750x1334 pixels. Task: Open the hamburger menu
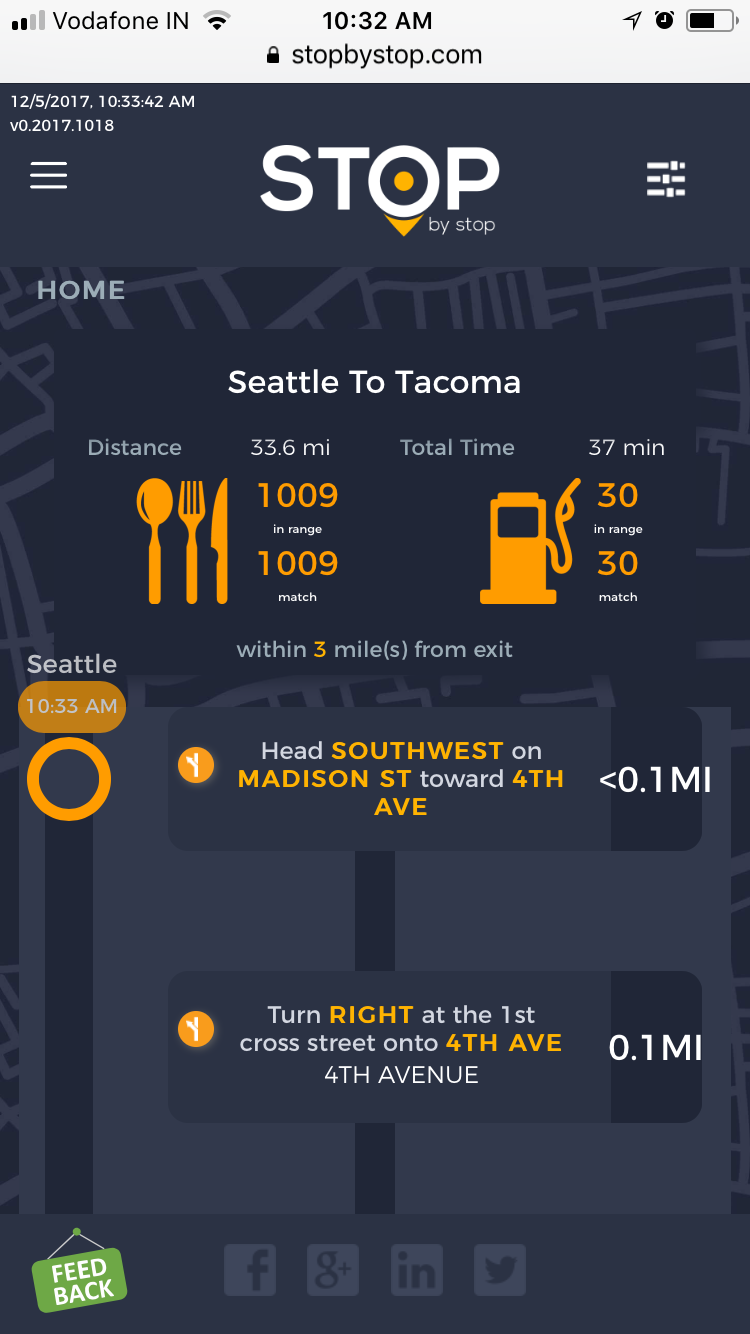click(x=48, y=175)
